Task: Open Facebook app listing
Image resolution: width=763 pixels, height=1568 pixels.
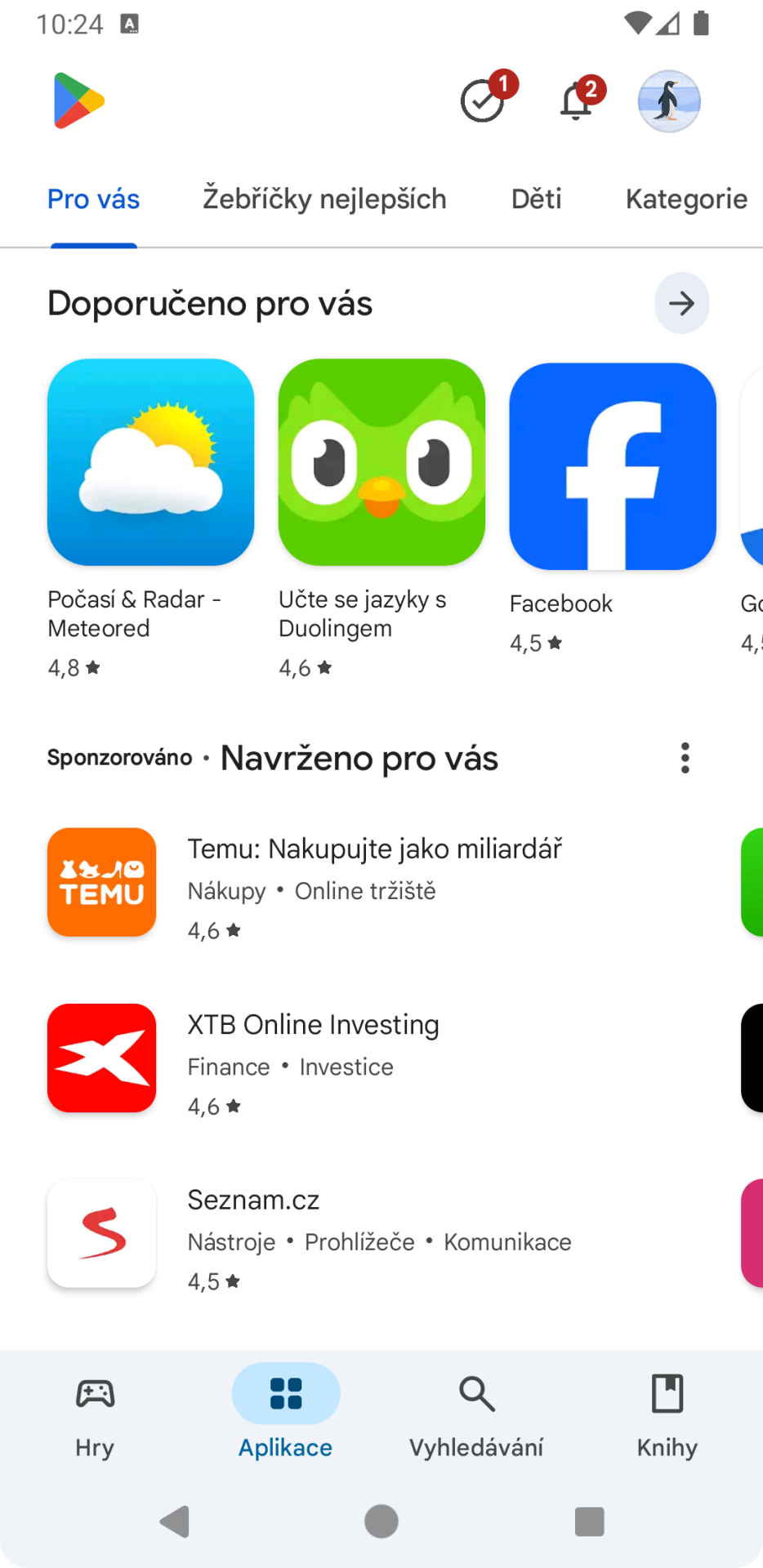Action: [x=612, y=464]
